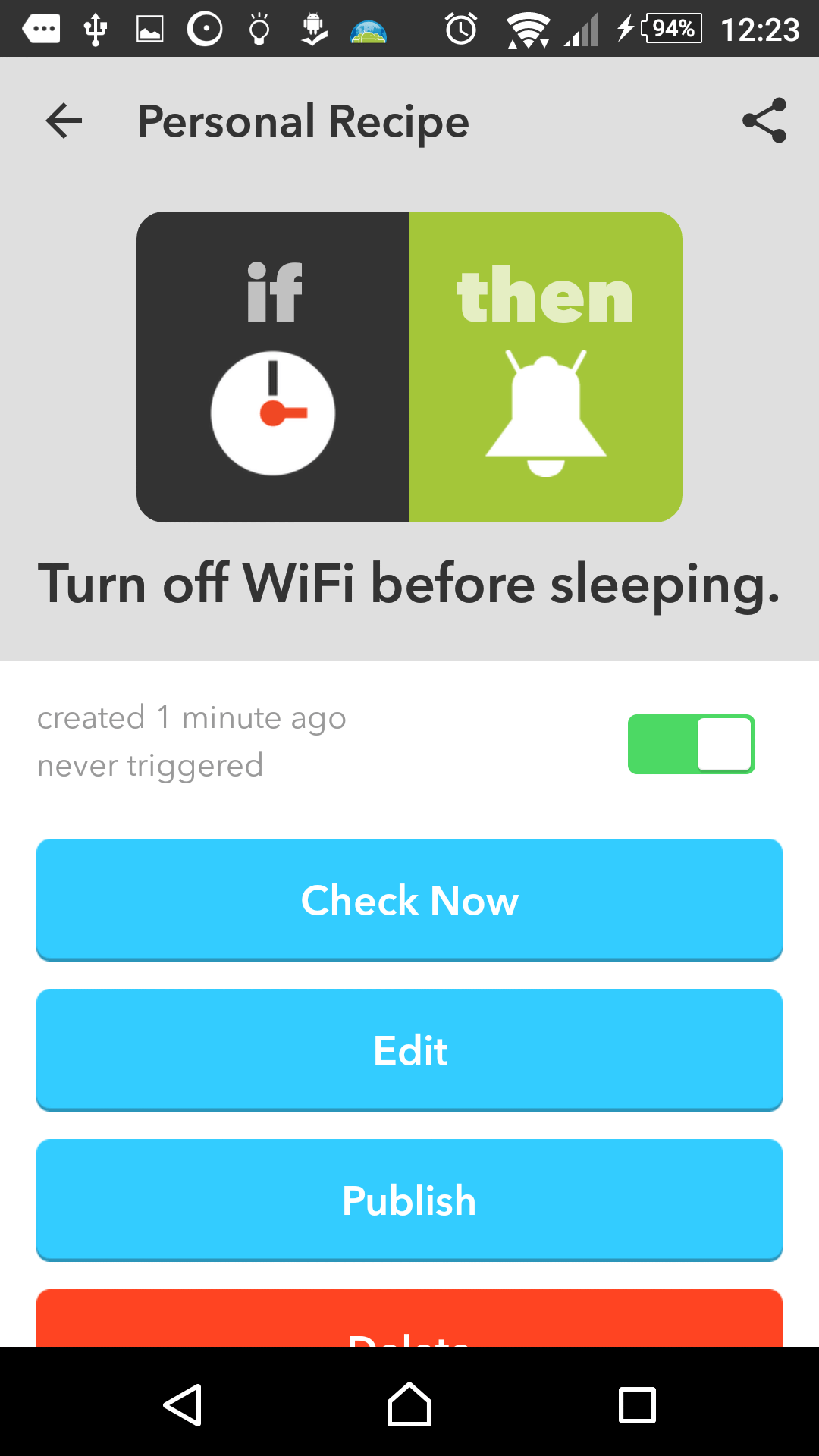This screenshot has width=819, height=1456.
Task: Publish the recipe
Action: (409, 1200)
